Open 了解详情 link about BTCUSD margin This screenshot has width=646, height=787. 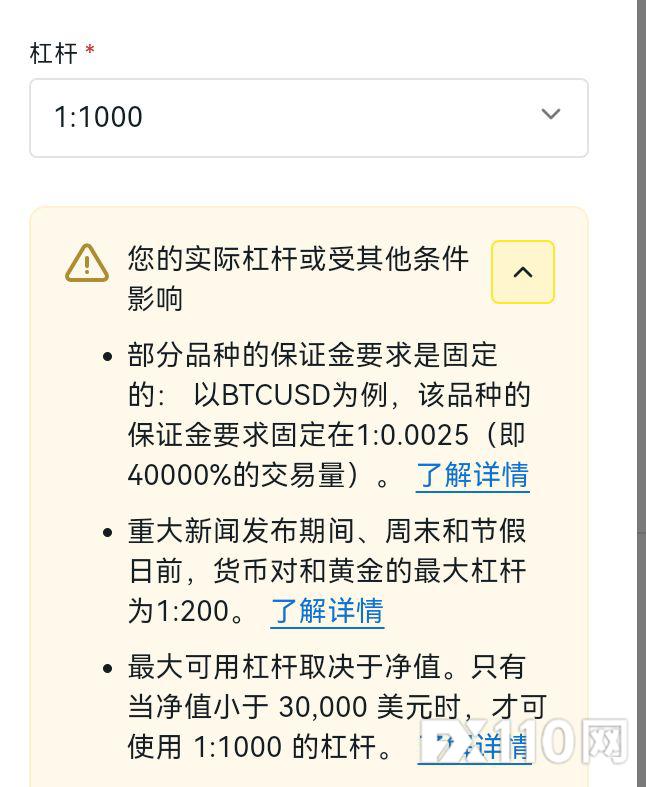click(472, 475)
